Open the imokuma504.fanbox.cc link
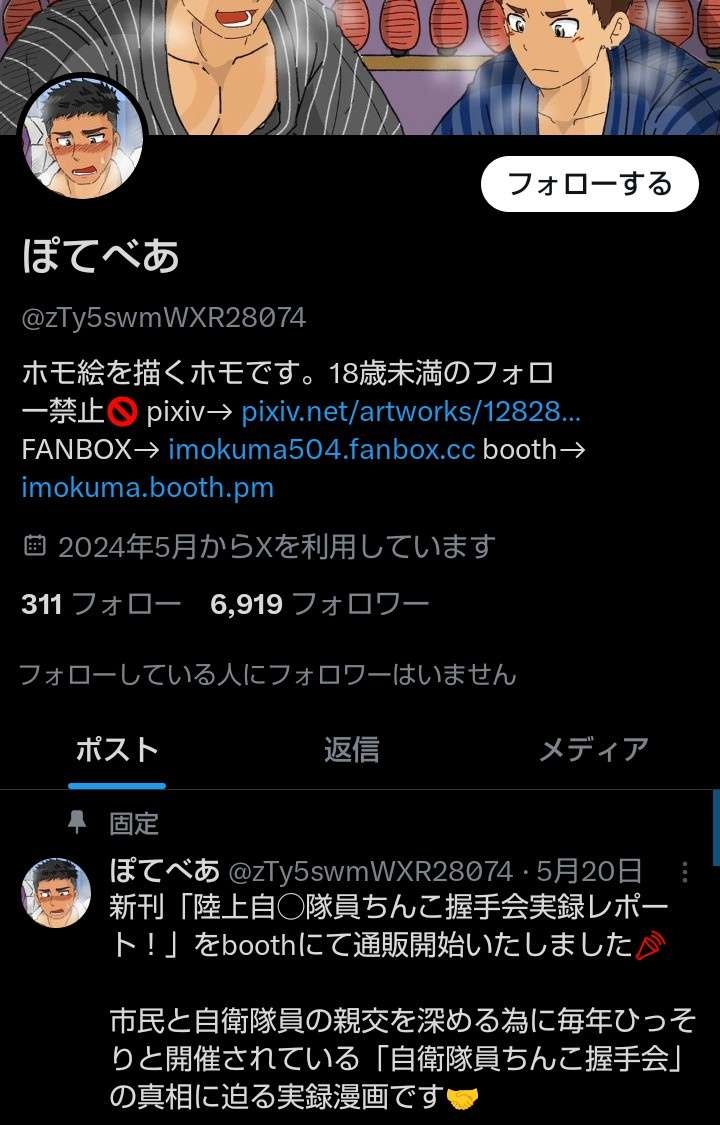Viewport: 720px width, 1125px height. click(321, 450)
